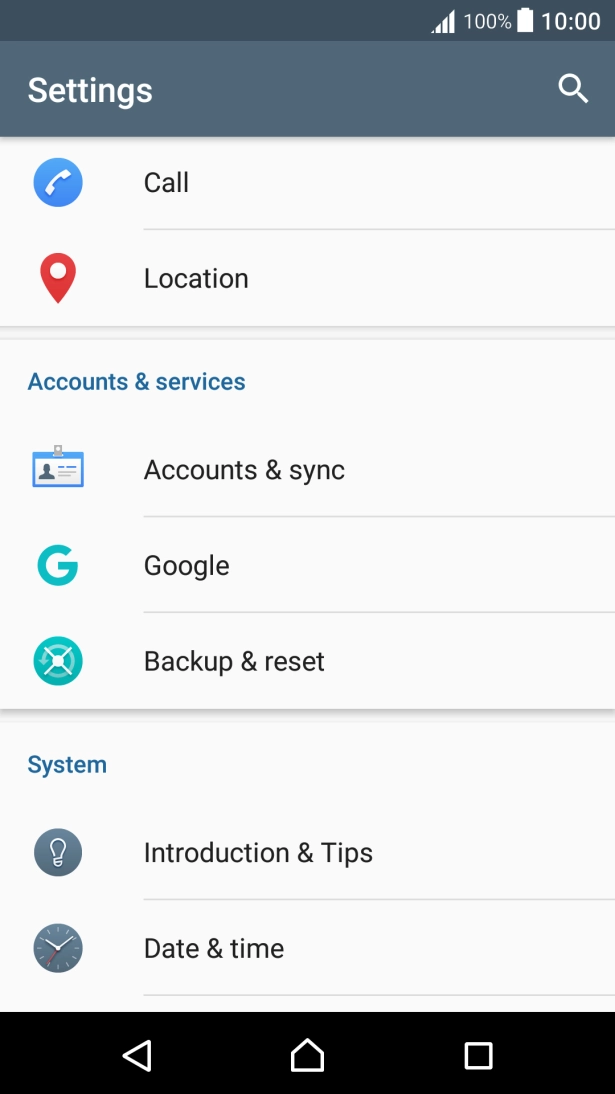Viewport: 615px width, 1094px height.
Task: Select Backup & reset
Action: 234,662
